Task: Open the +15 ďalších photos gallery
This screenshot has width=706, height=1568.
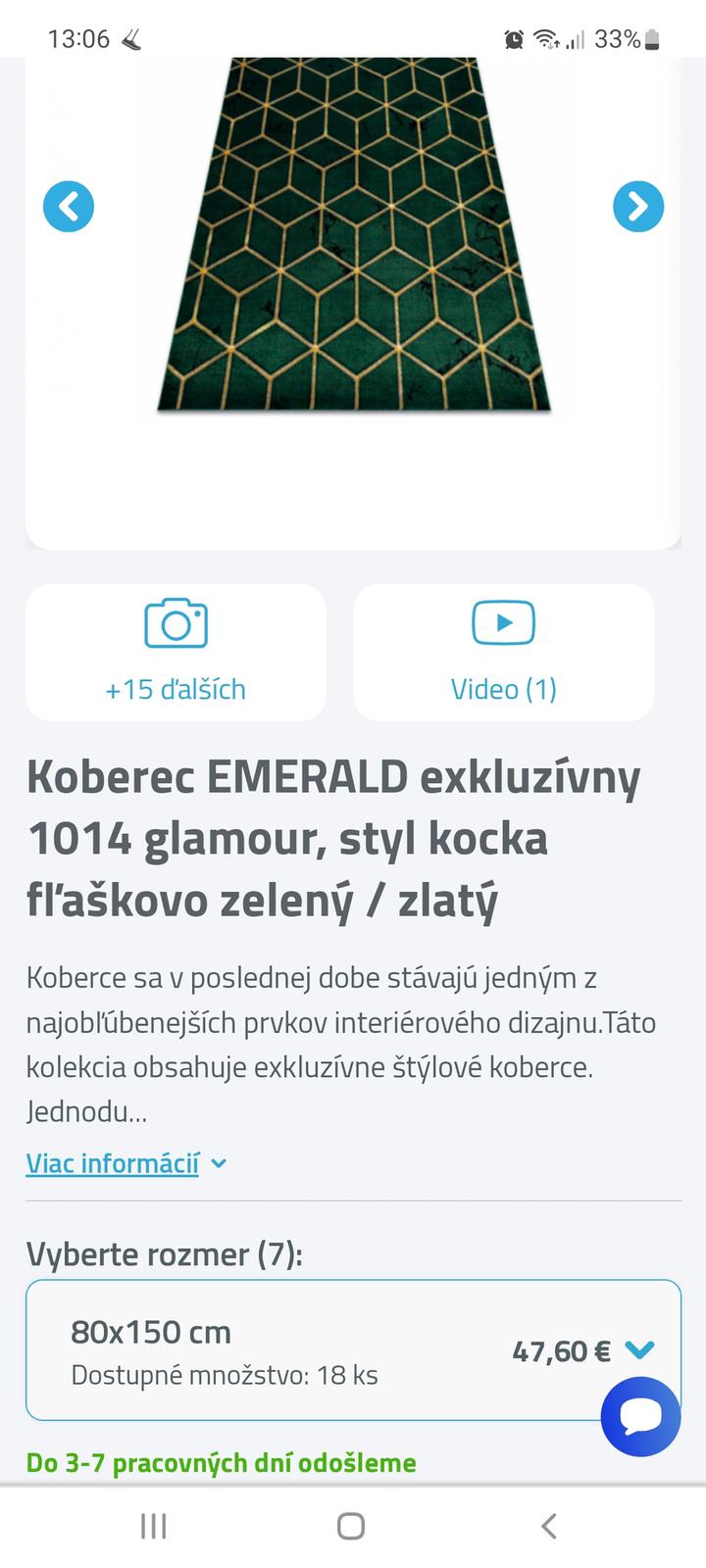Action: (x=176, y=653)
